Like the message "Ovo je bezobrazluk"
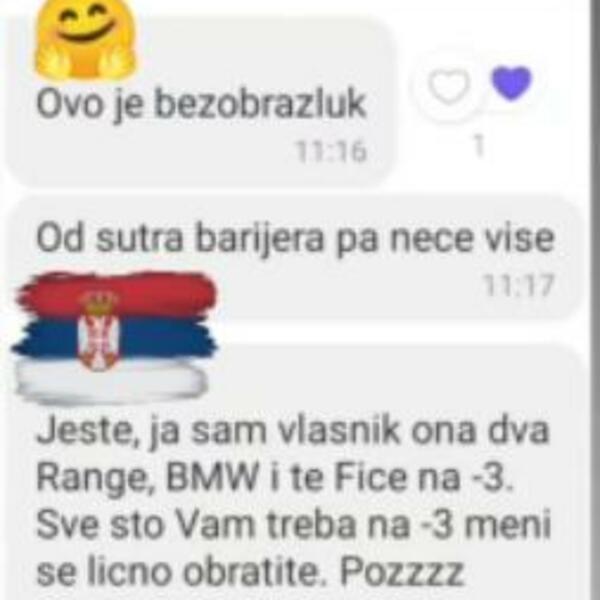Screen dimensions: 600x600 click(x=449, y=88)
